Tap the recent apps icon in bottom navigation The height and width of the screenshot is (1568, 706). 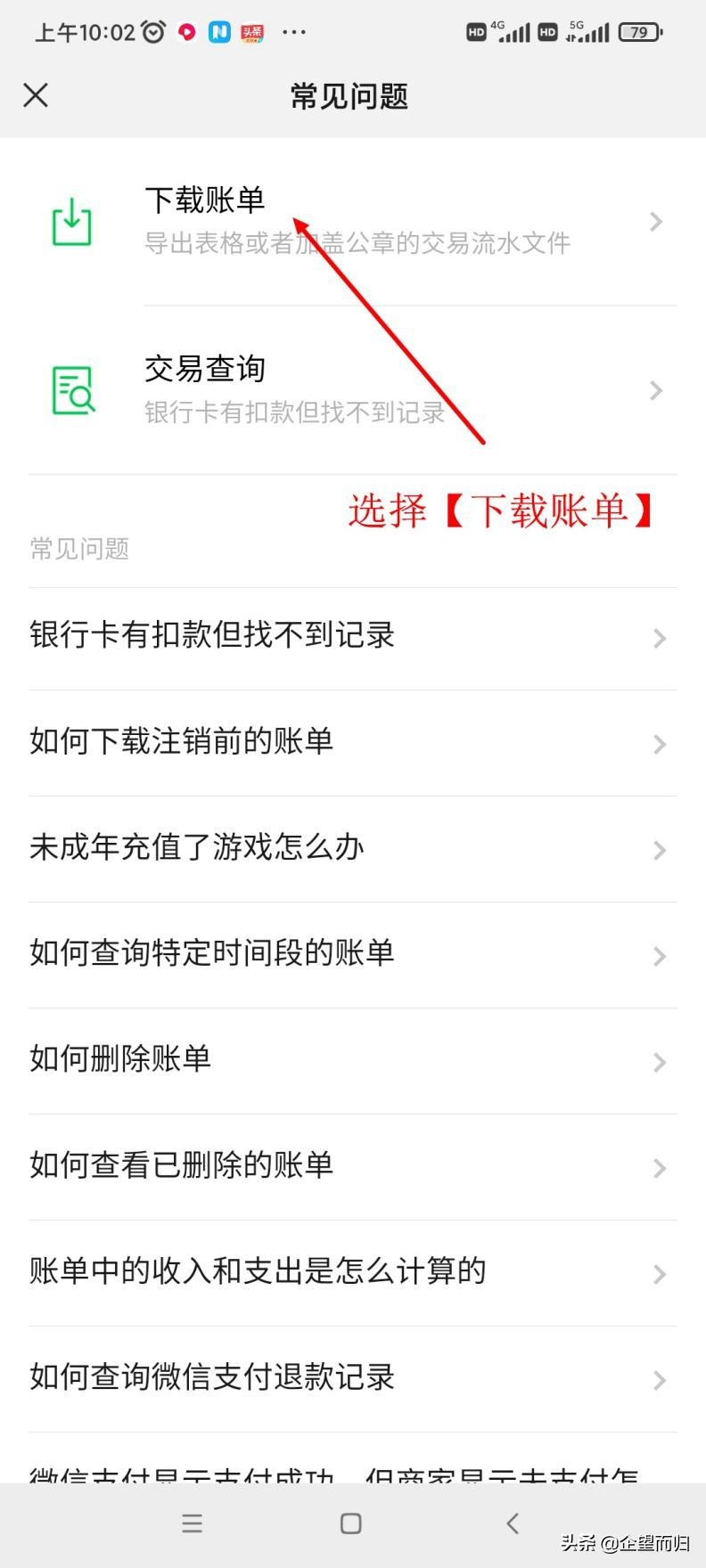click(192, 1523)
